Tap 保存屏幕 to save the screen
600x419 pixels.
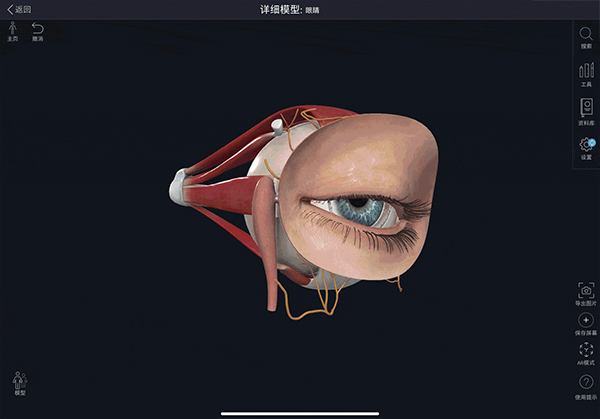click(586, 322)
